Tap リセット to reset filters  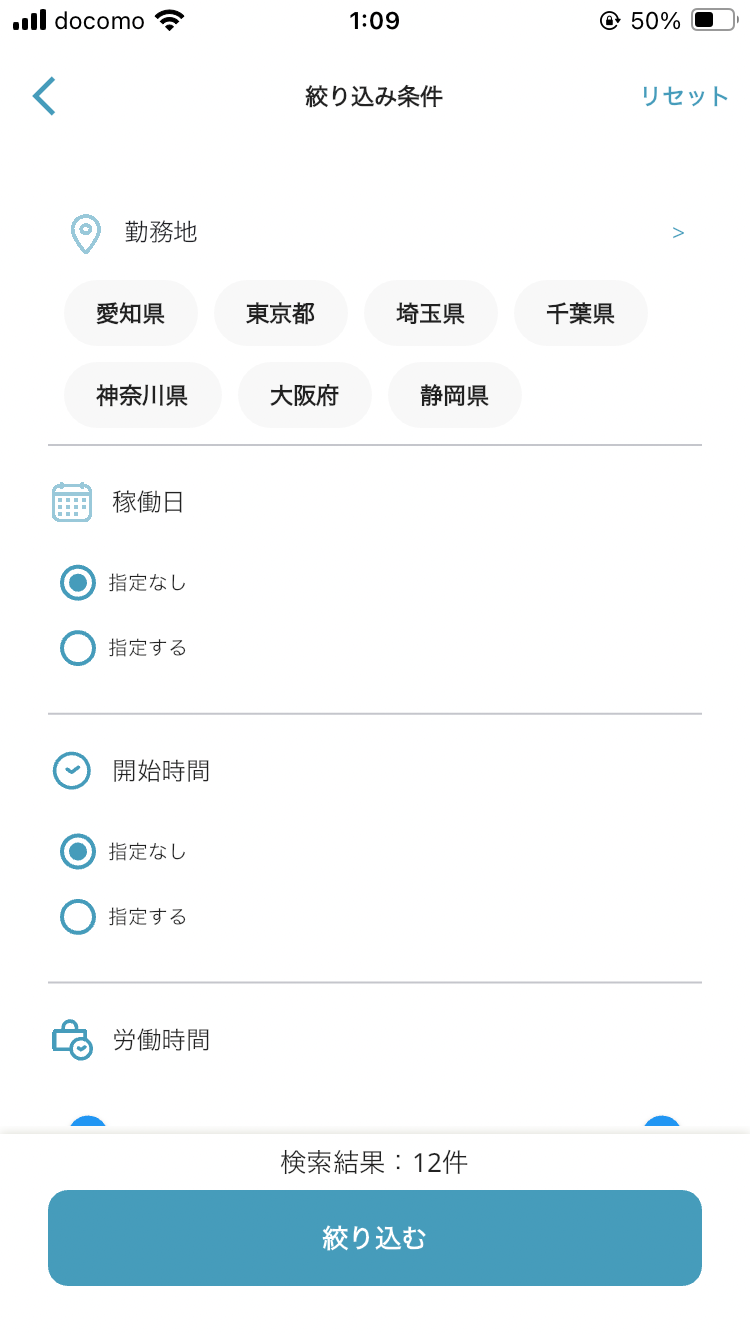[x=684, y=96]
